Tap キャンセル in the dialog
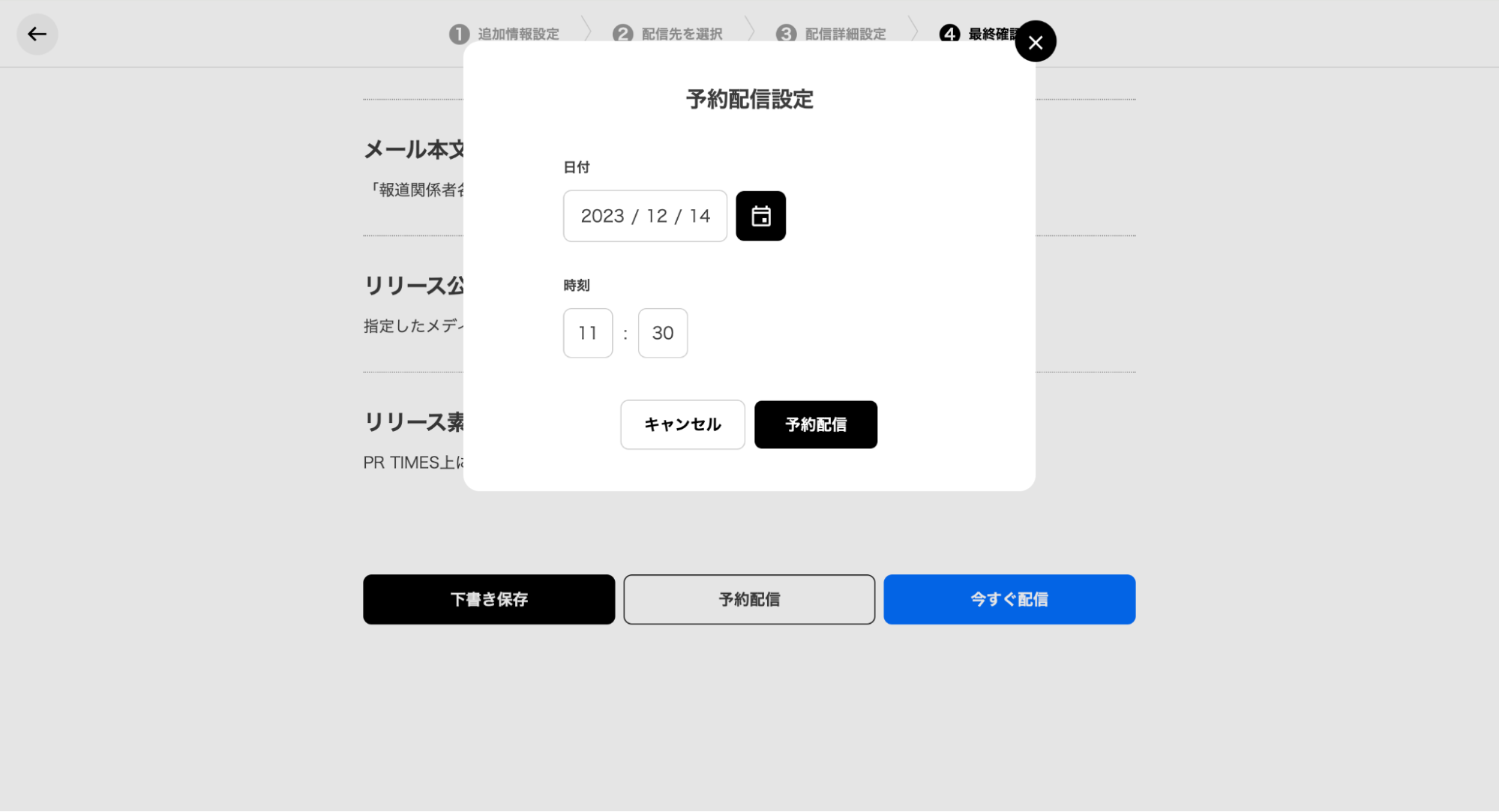 [682, 424]
